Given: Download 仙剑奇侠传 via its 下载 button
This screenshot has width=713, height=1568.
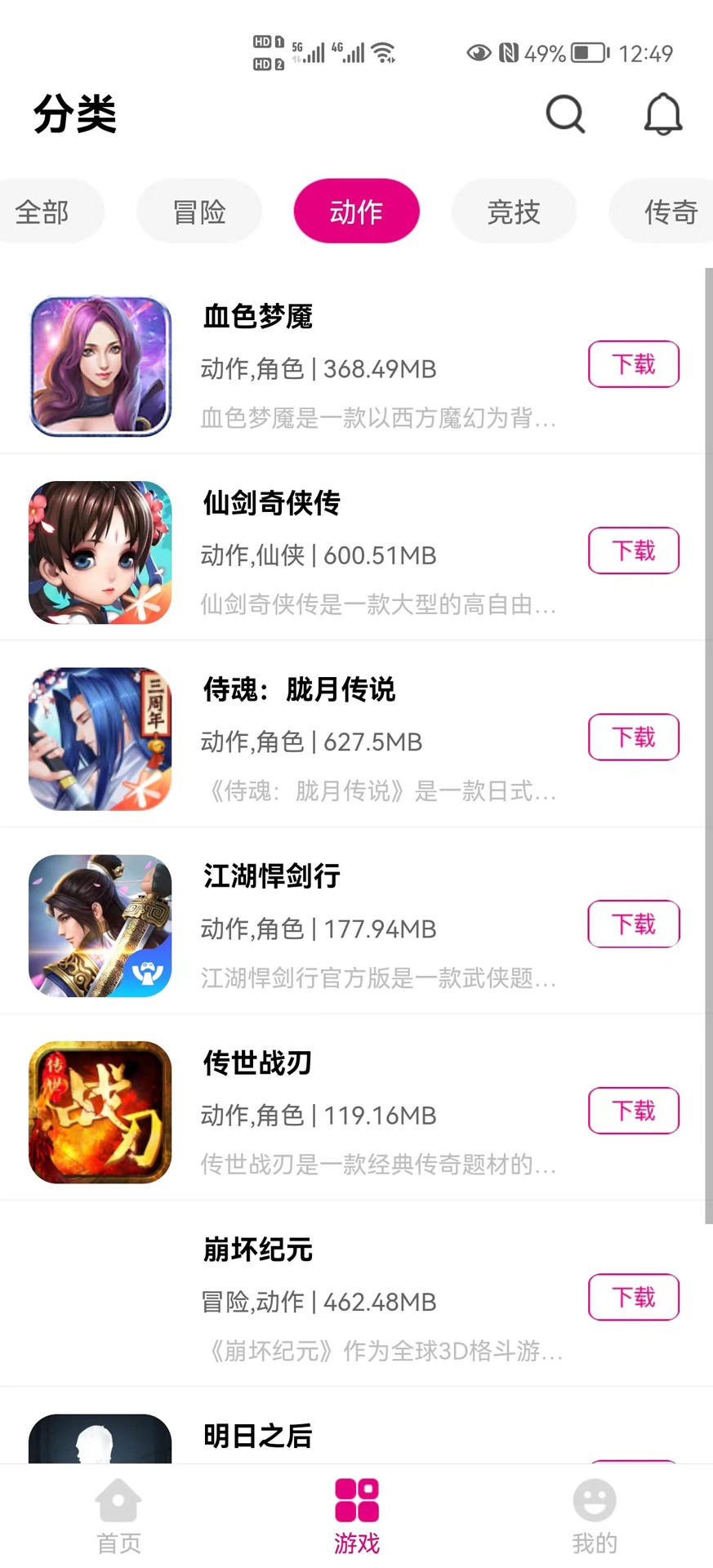Looking at the screenshot, I should 634,550.
